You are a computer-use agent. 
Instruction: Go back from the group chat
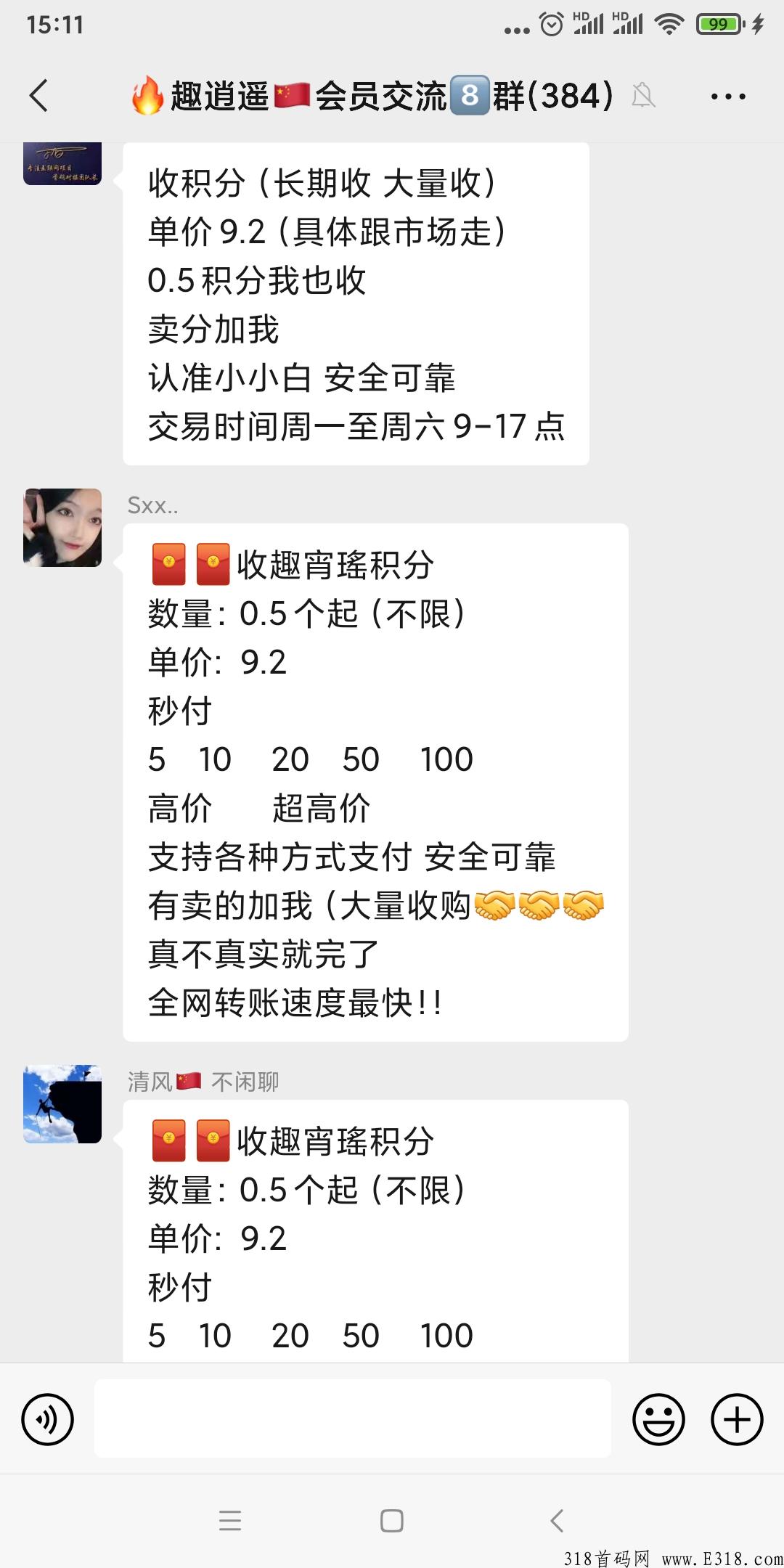[x=39, y=96]
